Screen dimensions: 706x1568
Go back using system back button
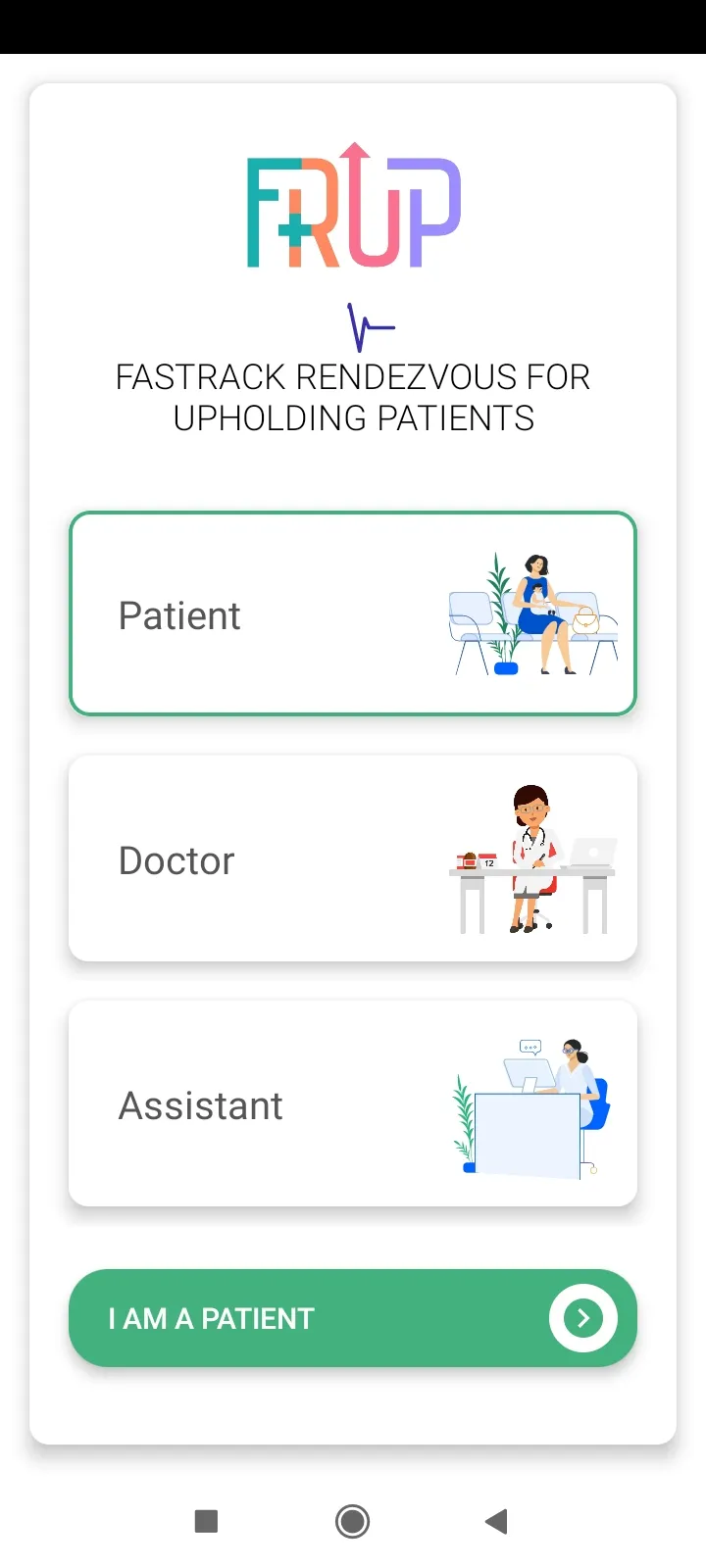coord(496,1521)
